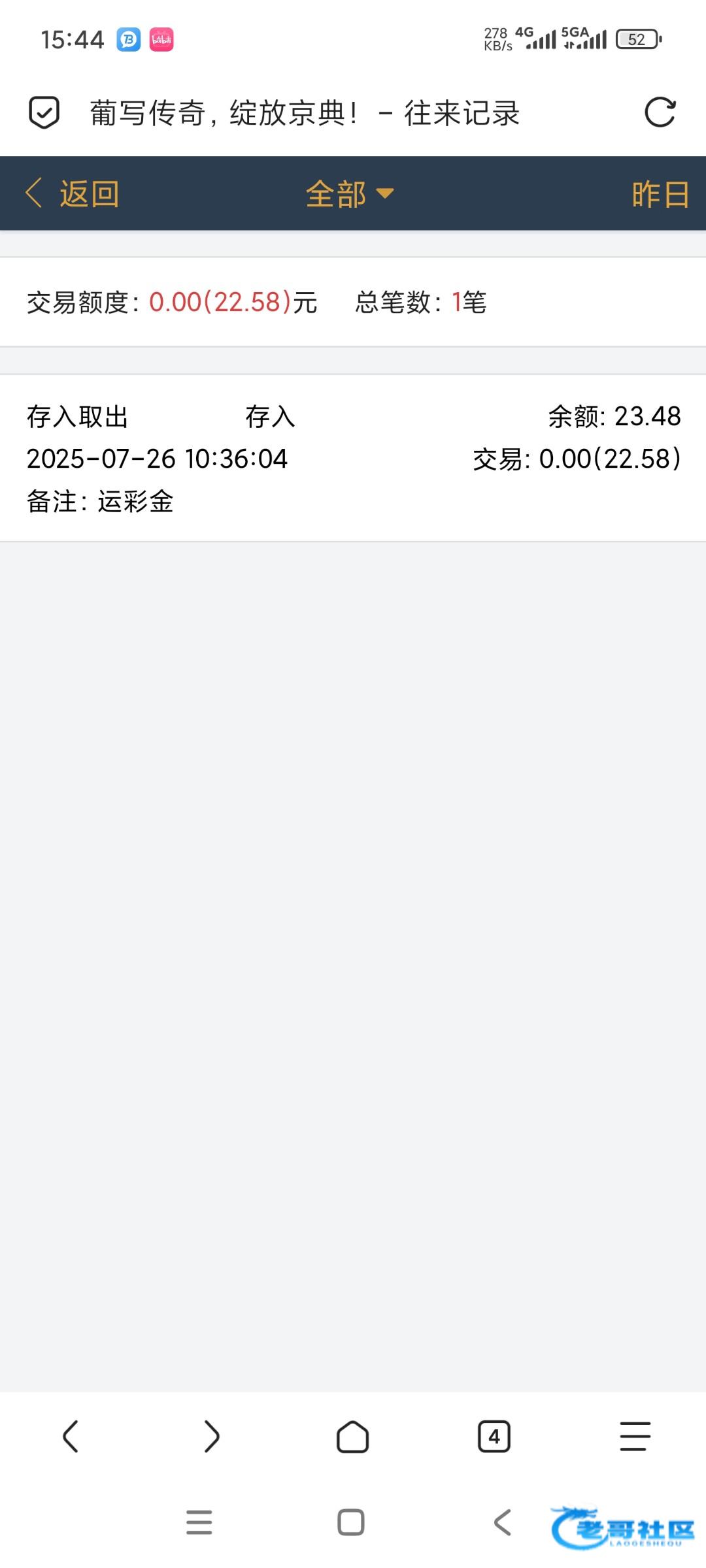Open the site security shield icon

click(44, 112)
